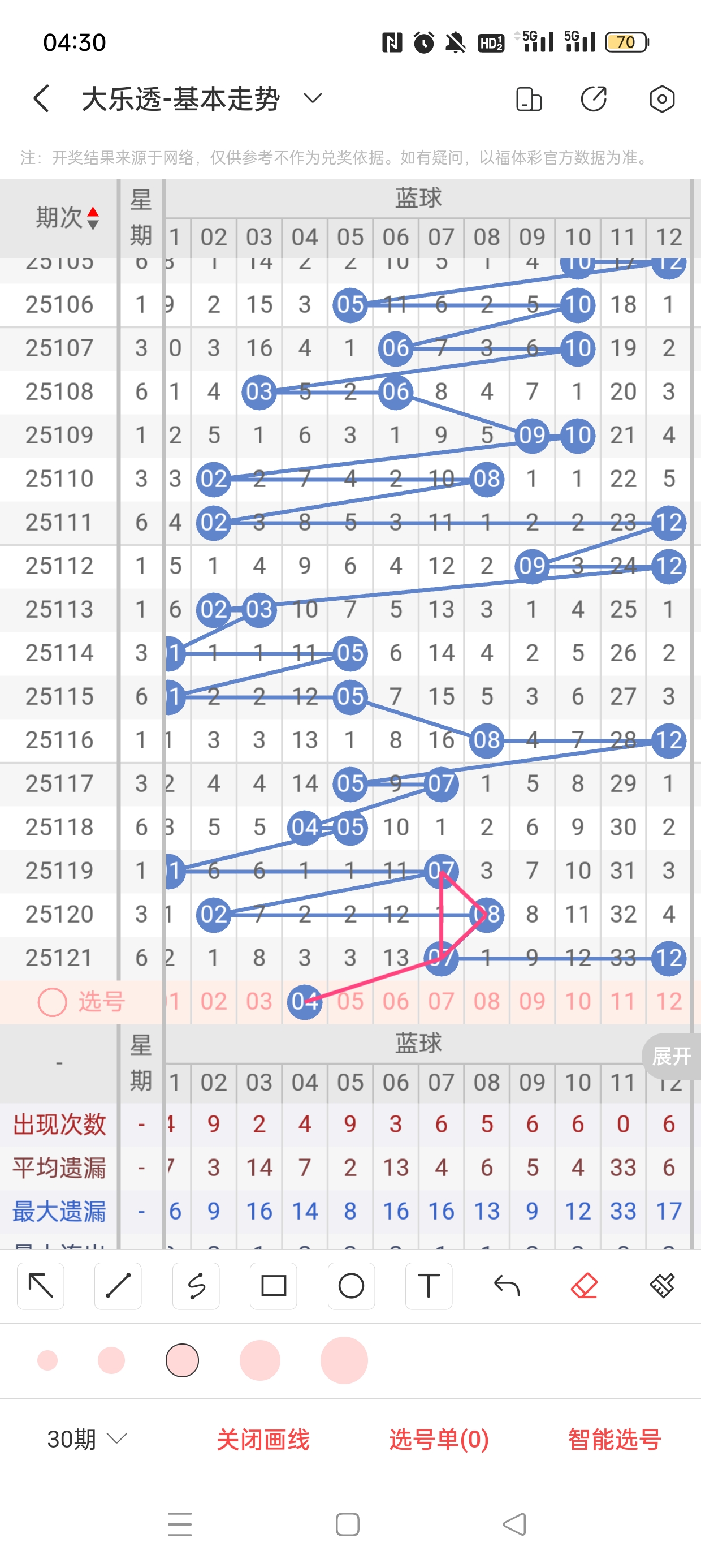Select the circle shape tool
The width and height of the screenshot is (701, 1568).
point(351,1286)
